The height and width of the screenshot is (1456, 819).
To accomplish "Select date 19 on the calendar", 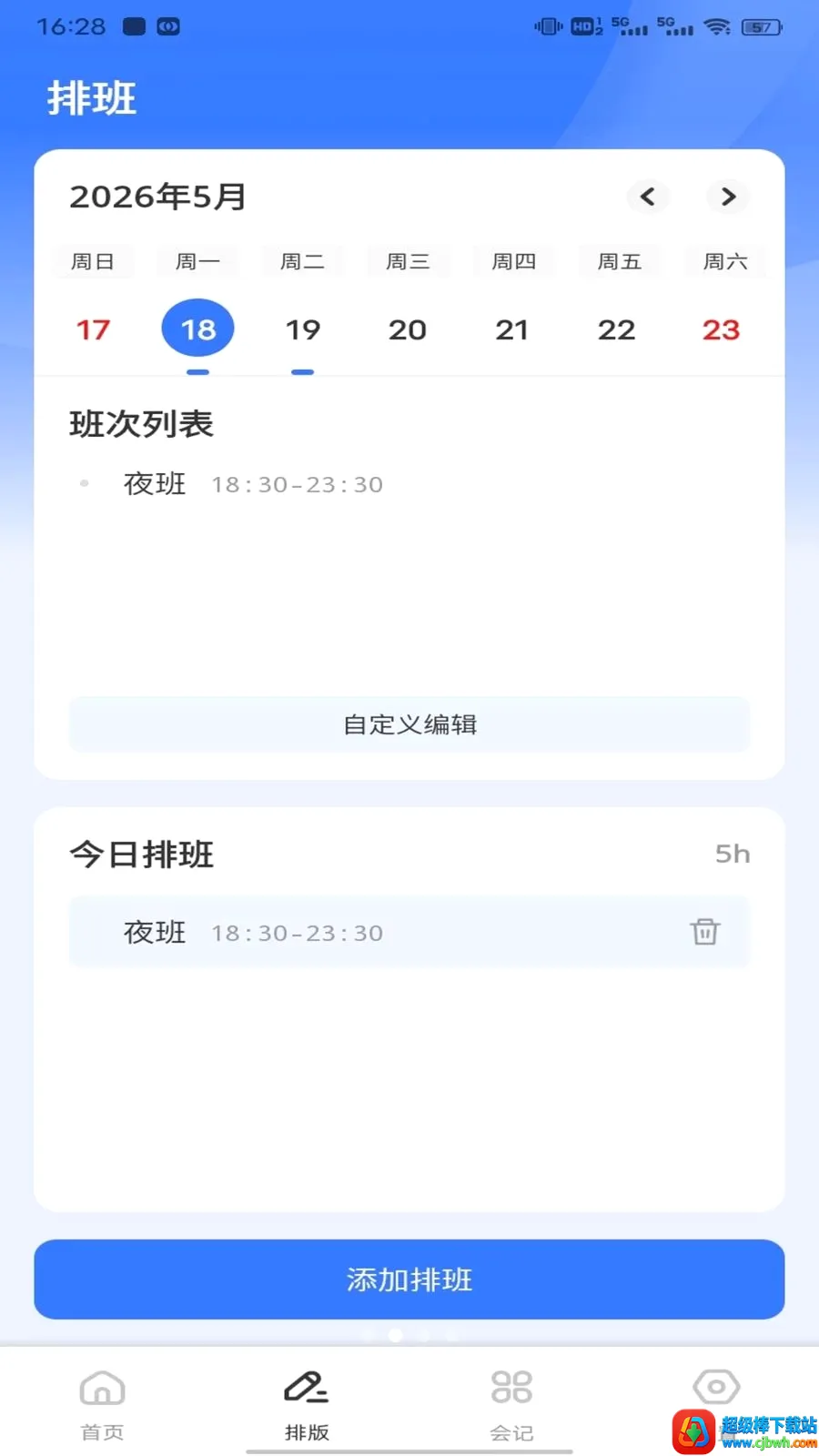I will (303, 329).
